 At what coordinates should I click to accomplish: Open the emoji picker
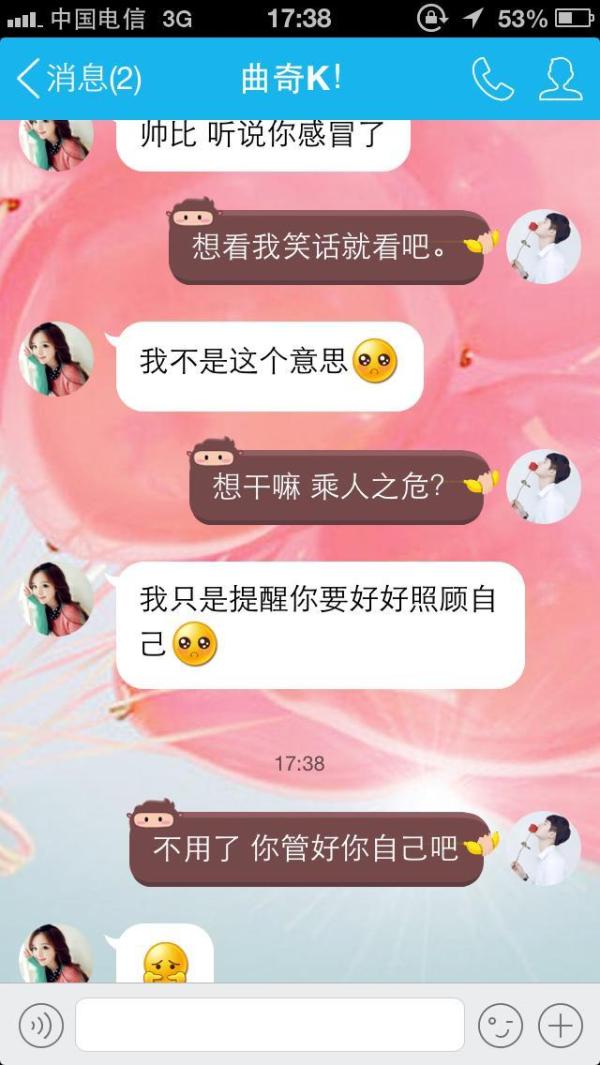coord(500,1025)
